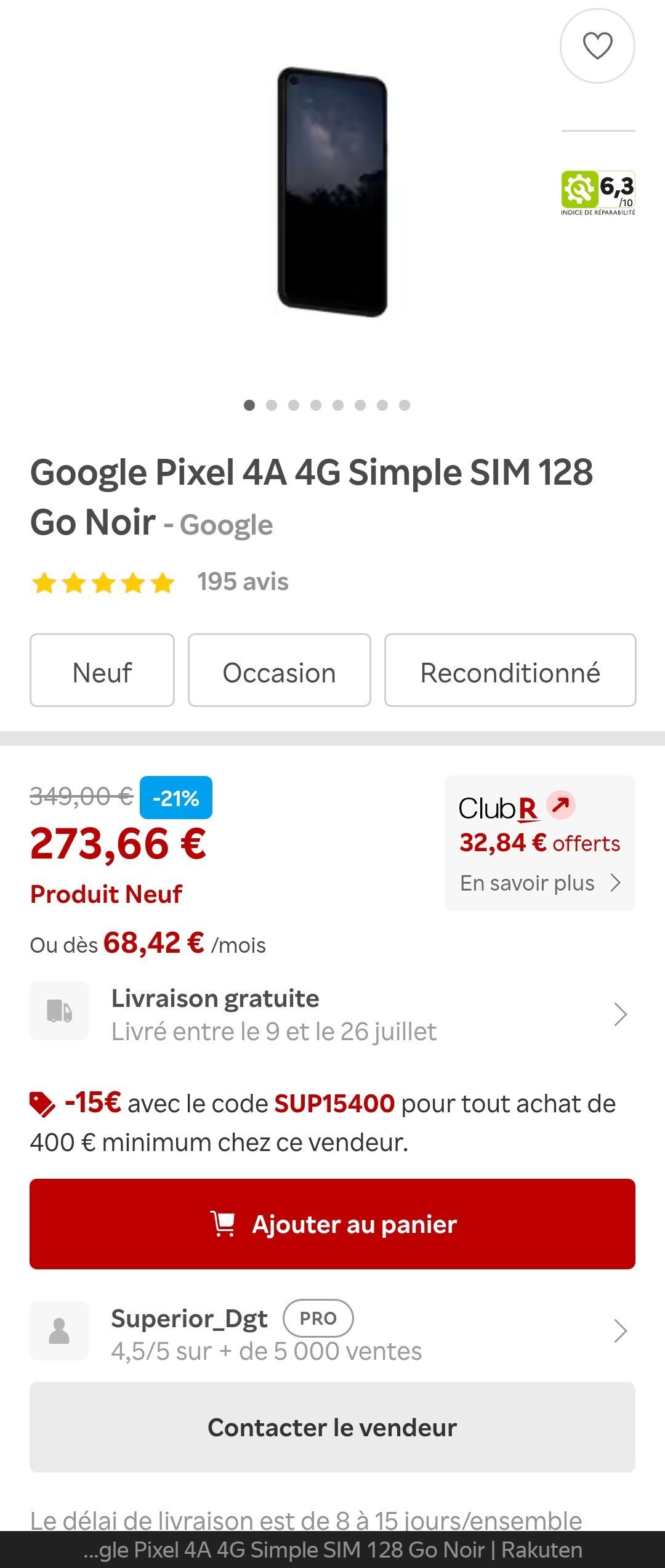Tap Ajouter au panier button

(332, 1224)
